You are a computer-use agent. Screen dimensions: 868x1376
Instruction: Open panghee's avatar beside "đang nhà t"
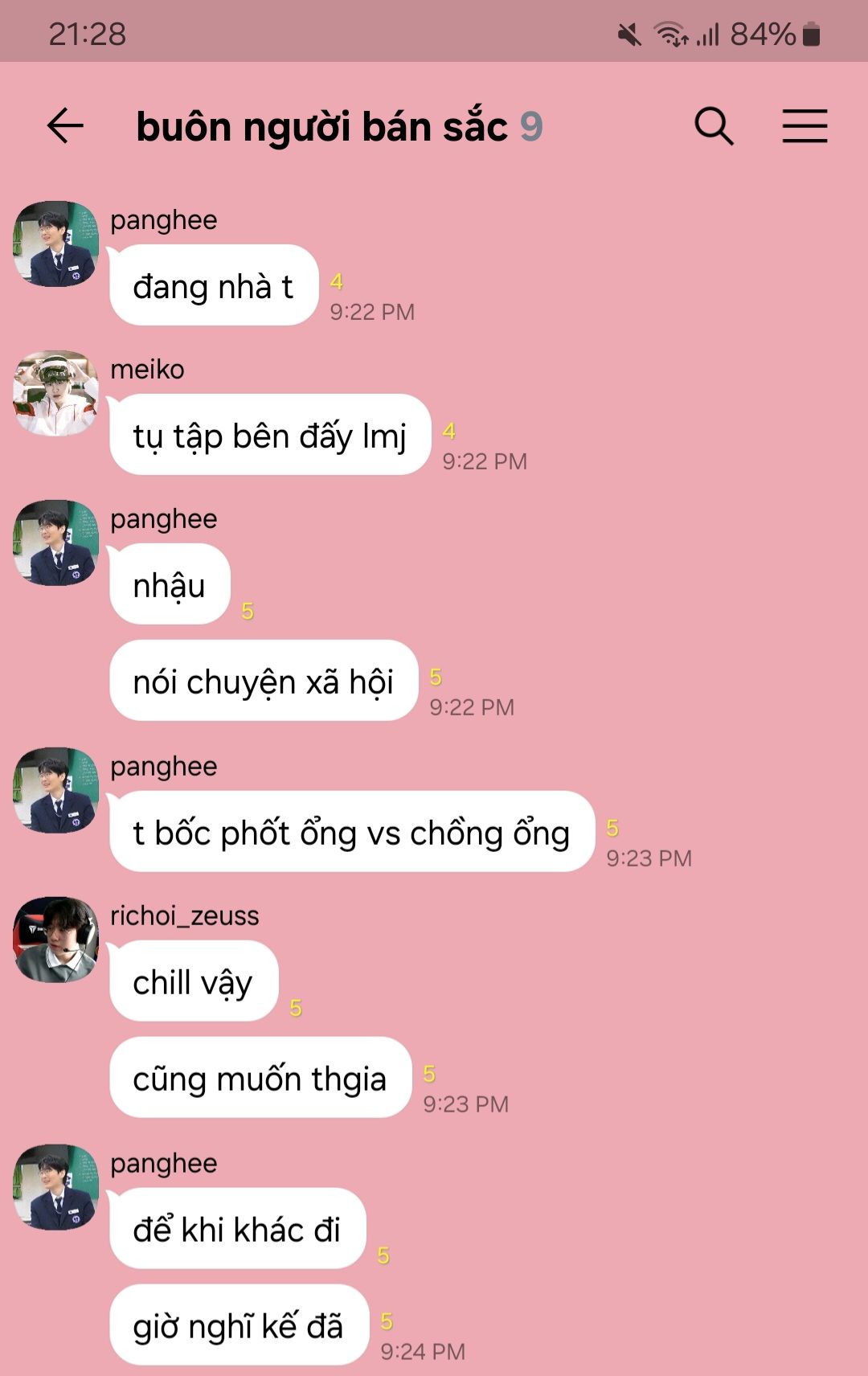coord(55,244)
